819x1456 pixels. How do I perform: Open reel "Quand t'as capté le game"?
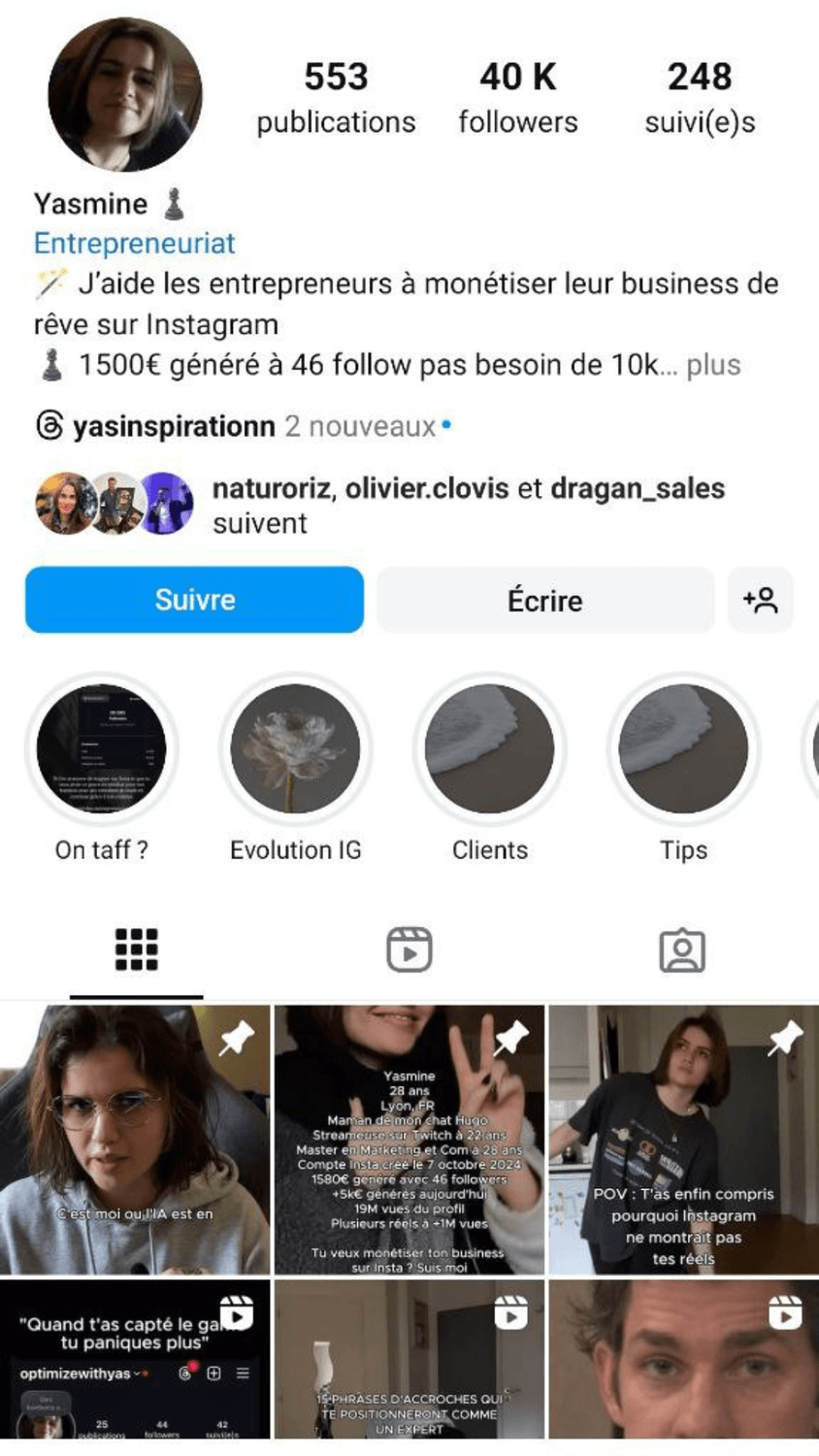pyautogui.click(x=135, y=1359)
